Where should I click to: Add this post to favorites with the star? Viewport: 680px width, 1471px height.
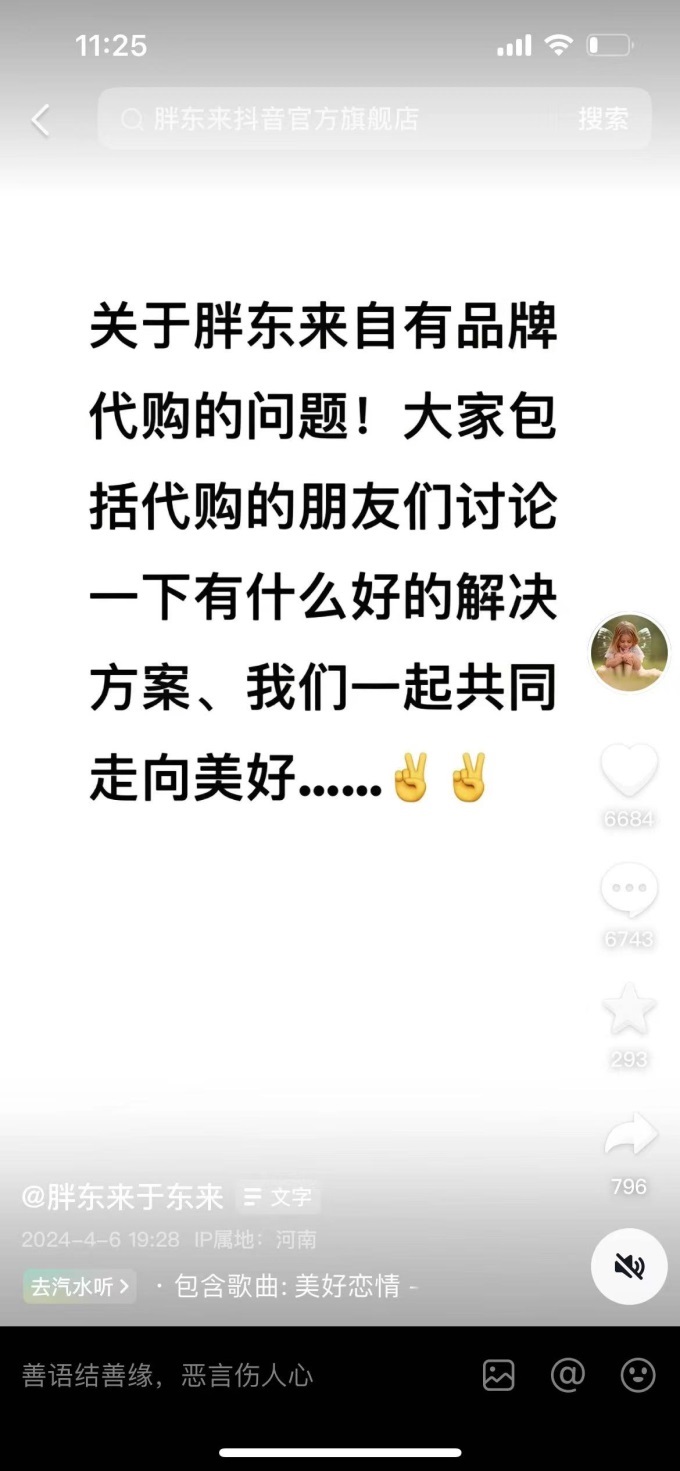coord(629,1011)
